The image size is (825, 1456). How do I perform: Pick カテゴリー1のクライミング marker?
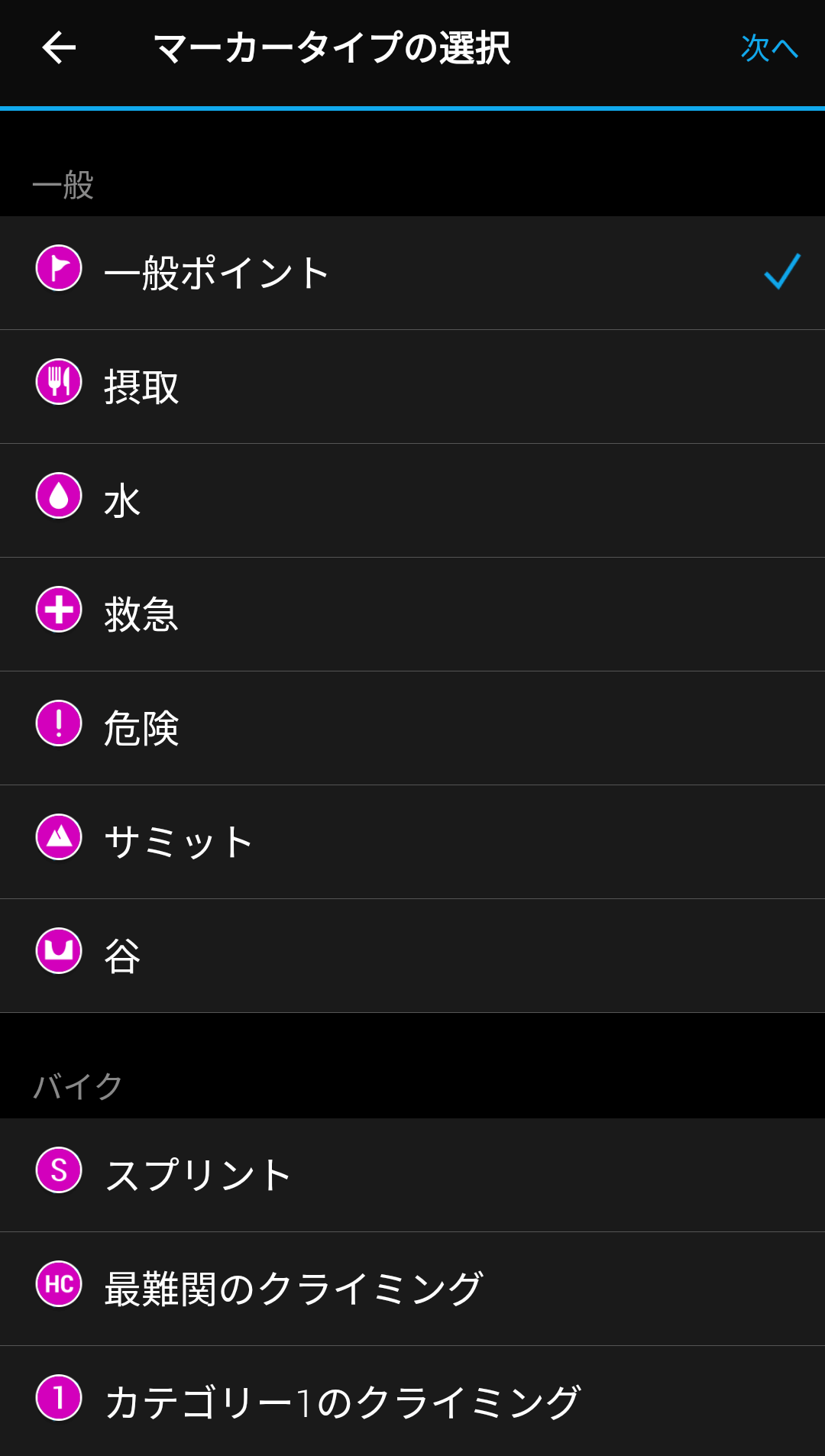pyautogui.click(x=412, y=1401)
